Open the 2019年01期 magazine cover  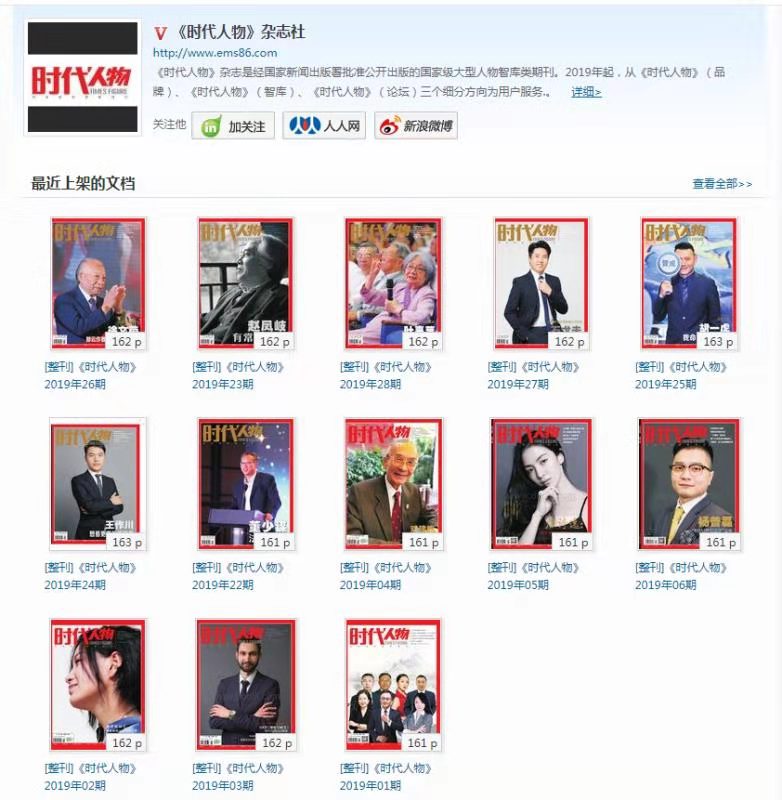(x=392, y=685)
